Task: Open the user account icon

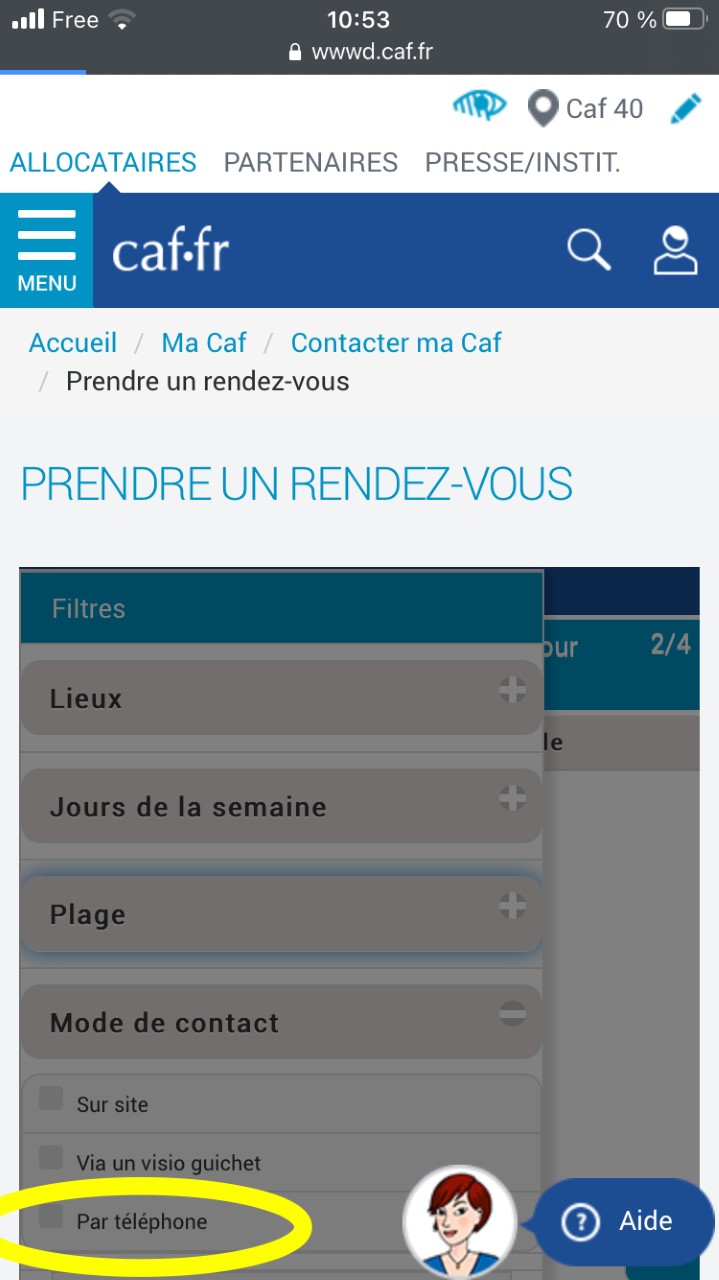Action: point(675,250)
